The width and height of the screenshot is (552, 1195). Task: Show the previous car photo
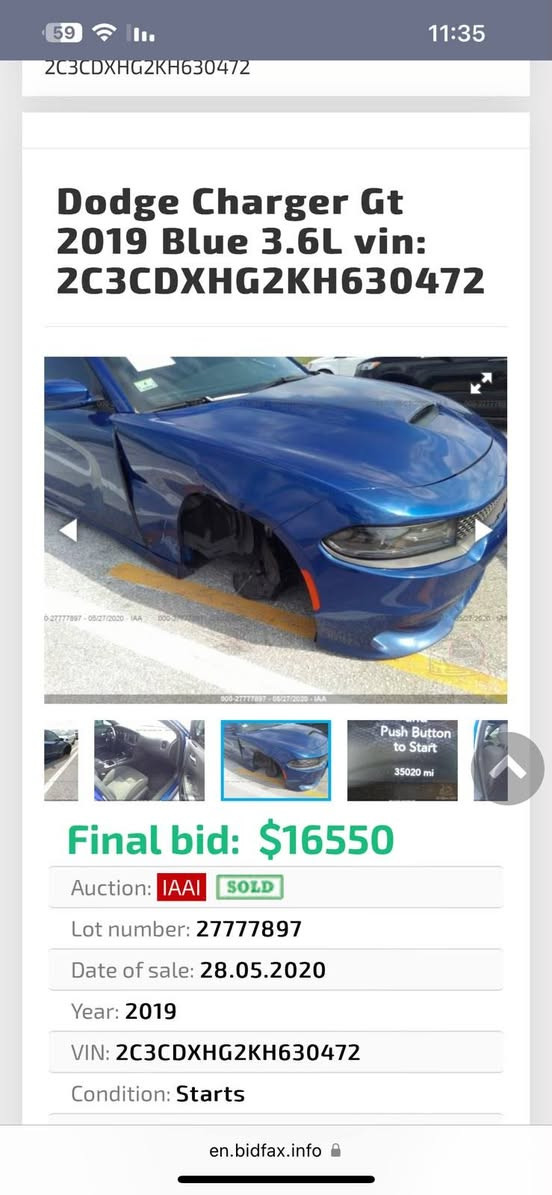point(67,530)
